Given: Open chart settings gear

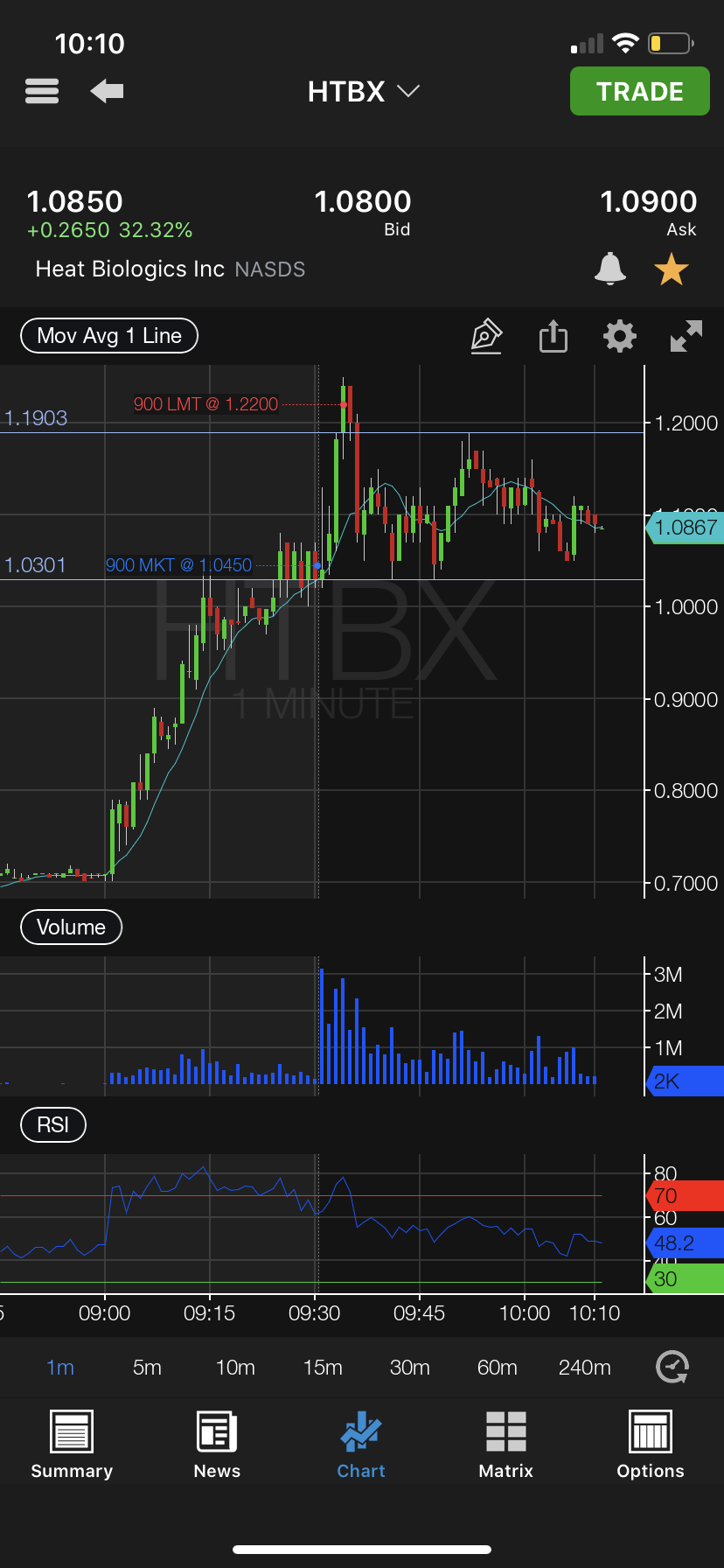Looking at the screenshot, I should (619, 336).
